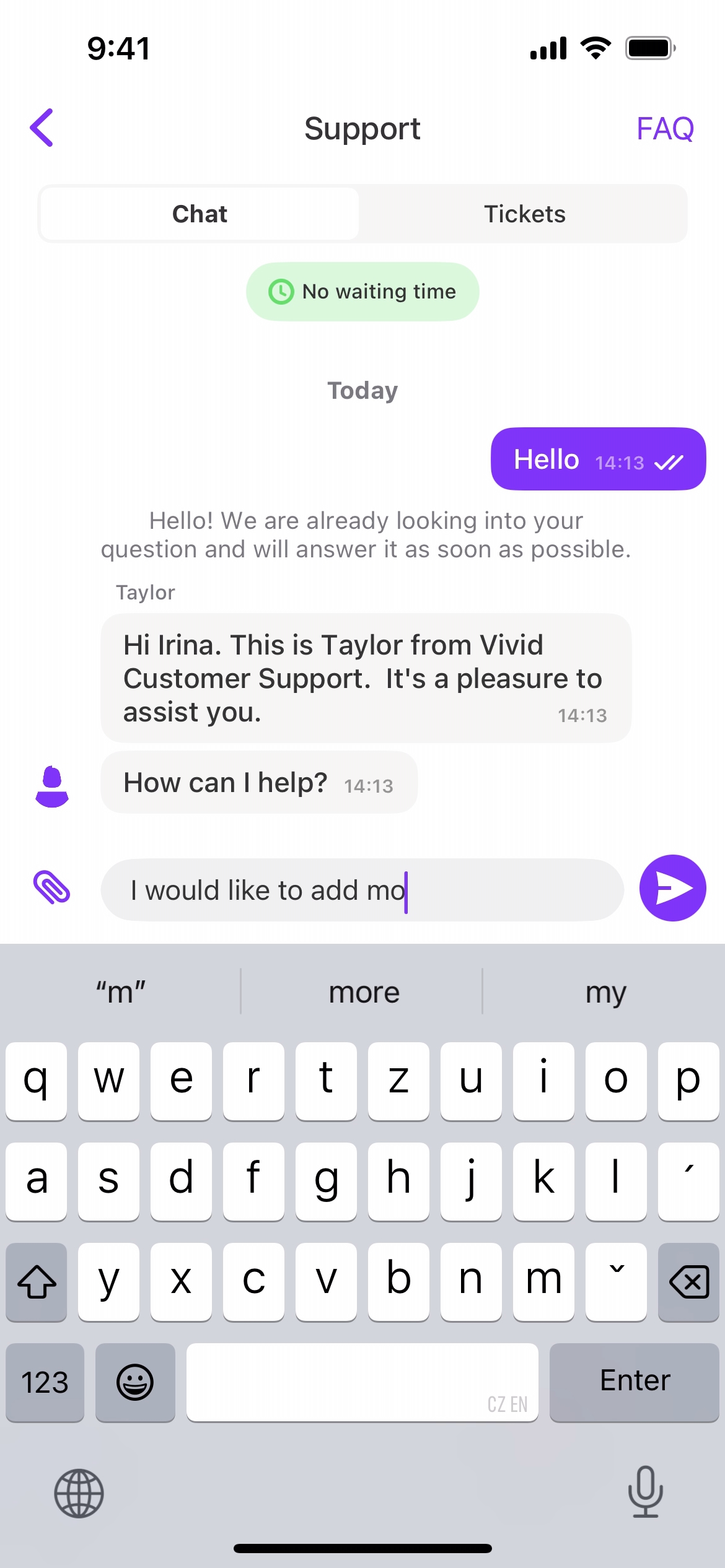Viewport: 725px width, 1568px height.
Task: Choose the "more" keyboard suggestion
Action: (x=364, y=993)
